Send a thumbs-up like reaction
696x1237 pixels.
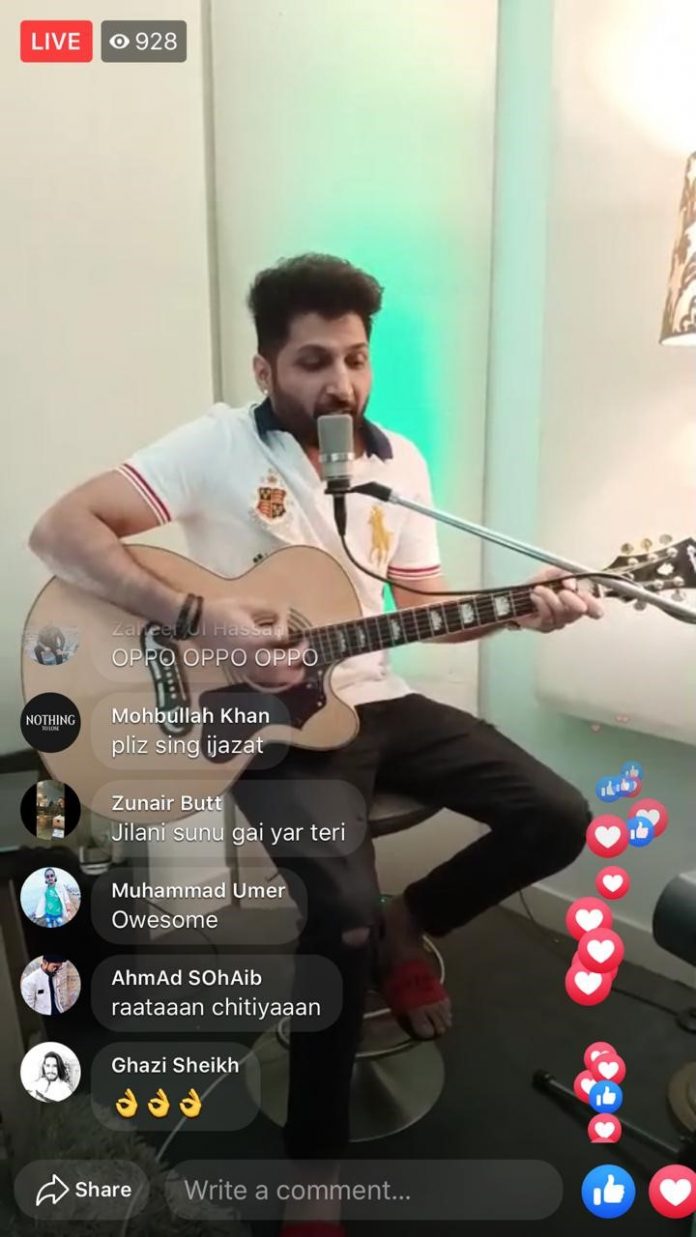click(608, 1191)
